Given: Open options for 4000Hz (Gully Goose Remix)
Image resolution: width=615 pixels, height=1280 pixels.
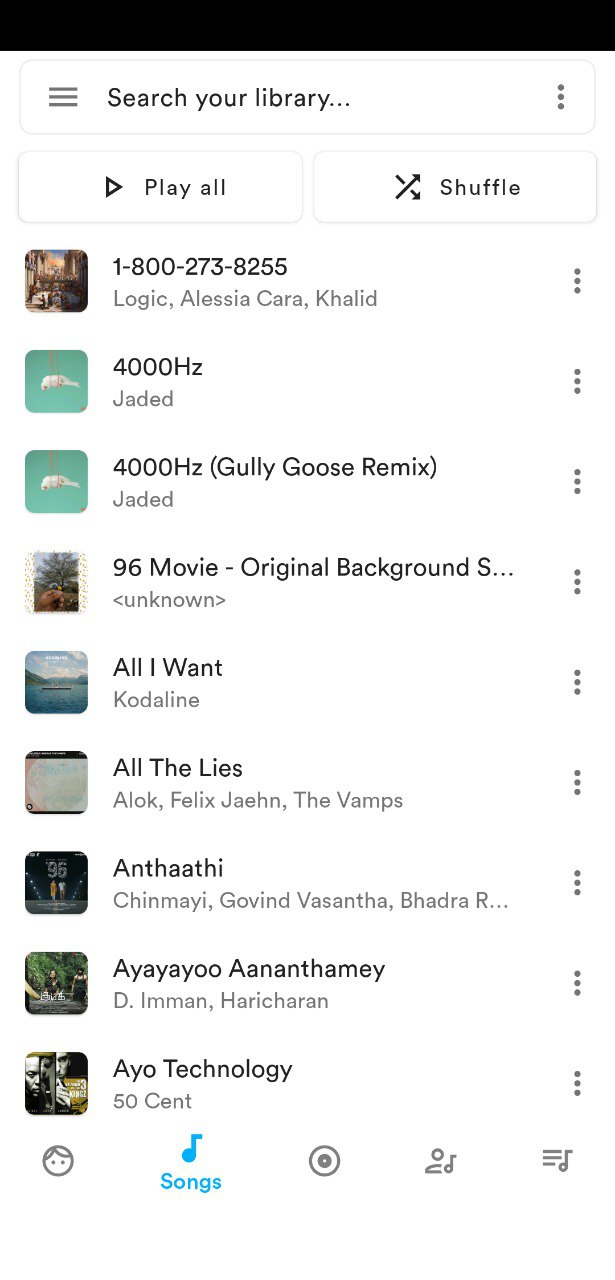Looking at the screenshot, I should pyautogui.click(x=577, y=482).
